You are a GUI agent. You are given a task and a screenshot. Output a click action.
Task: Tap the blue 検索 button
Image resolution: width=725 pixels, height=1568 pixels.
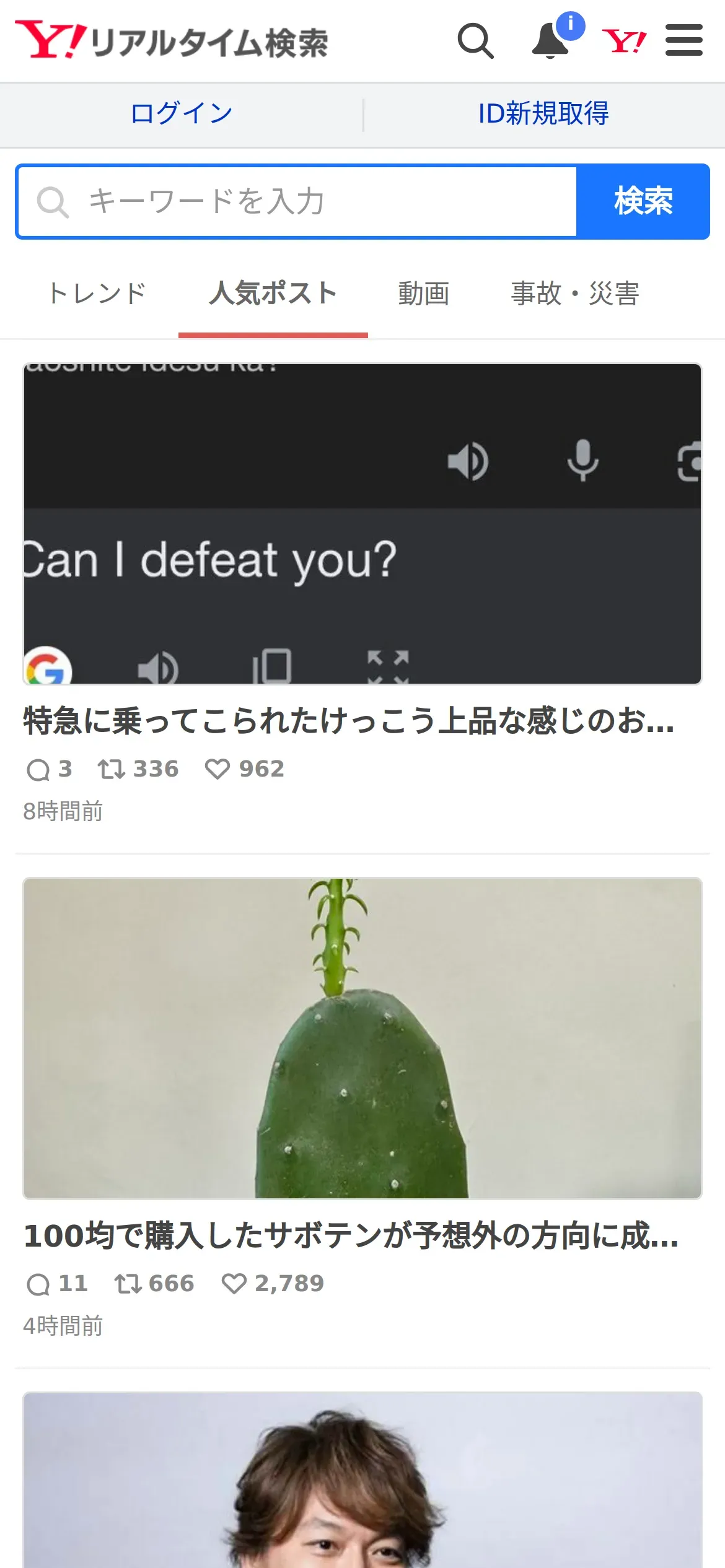pos(643,202)
